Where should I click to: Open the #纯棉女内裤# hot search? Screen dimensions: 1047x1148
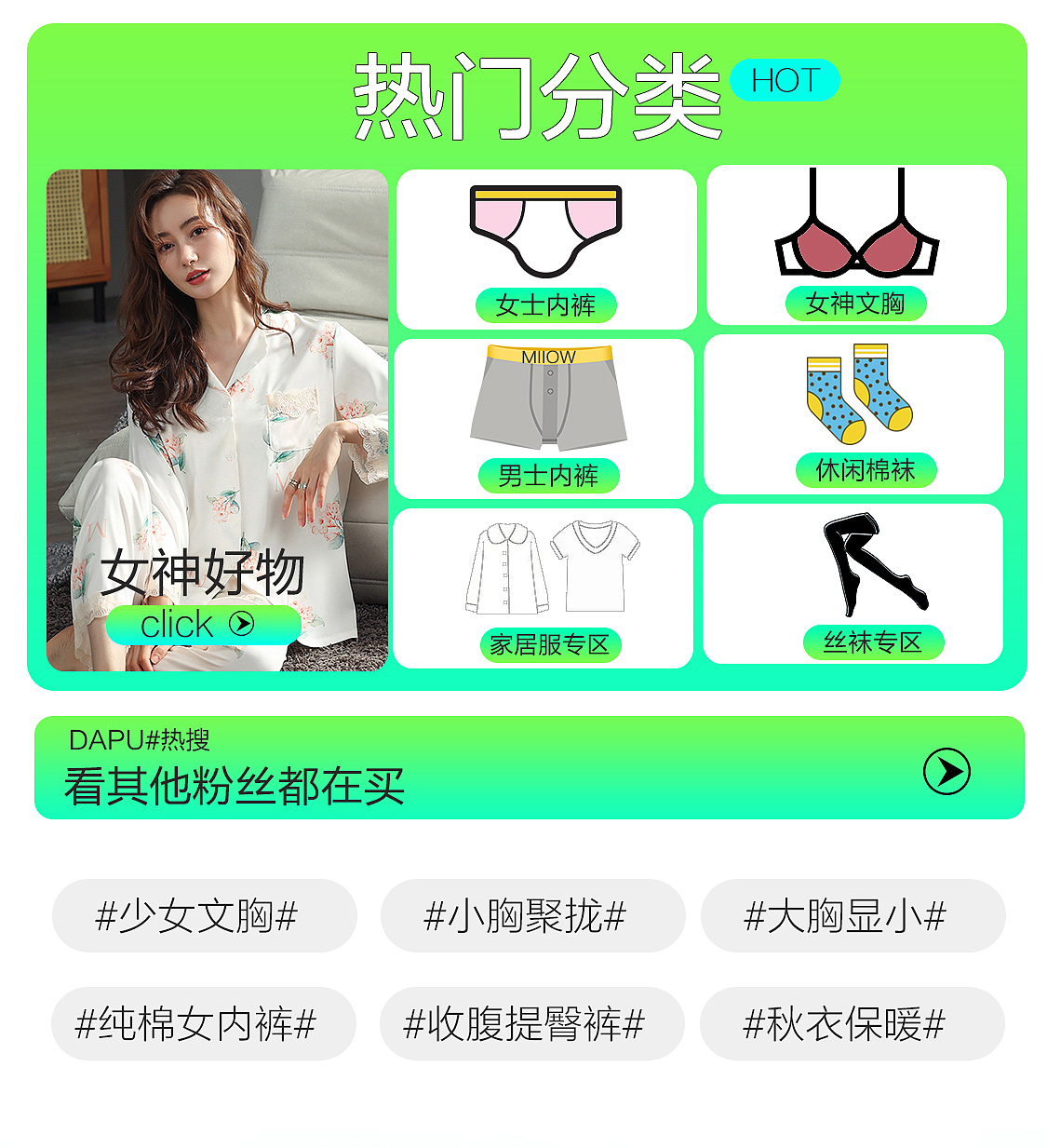pyautogui.click(x=204, y=1023)
